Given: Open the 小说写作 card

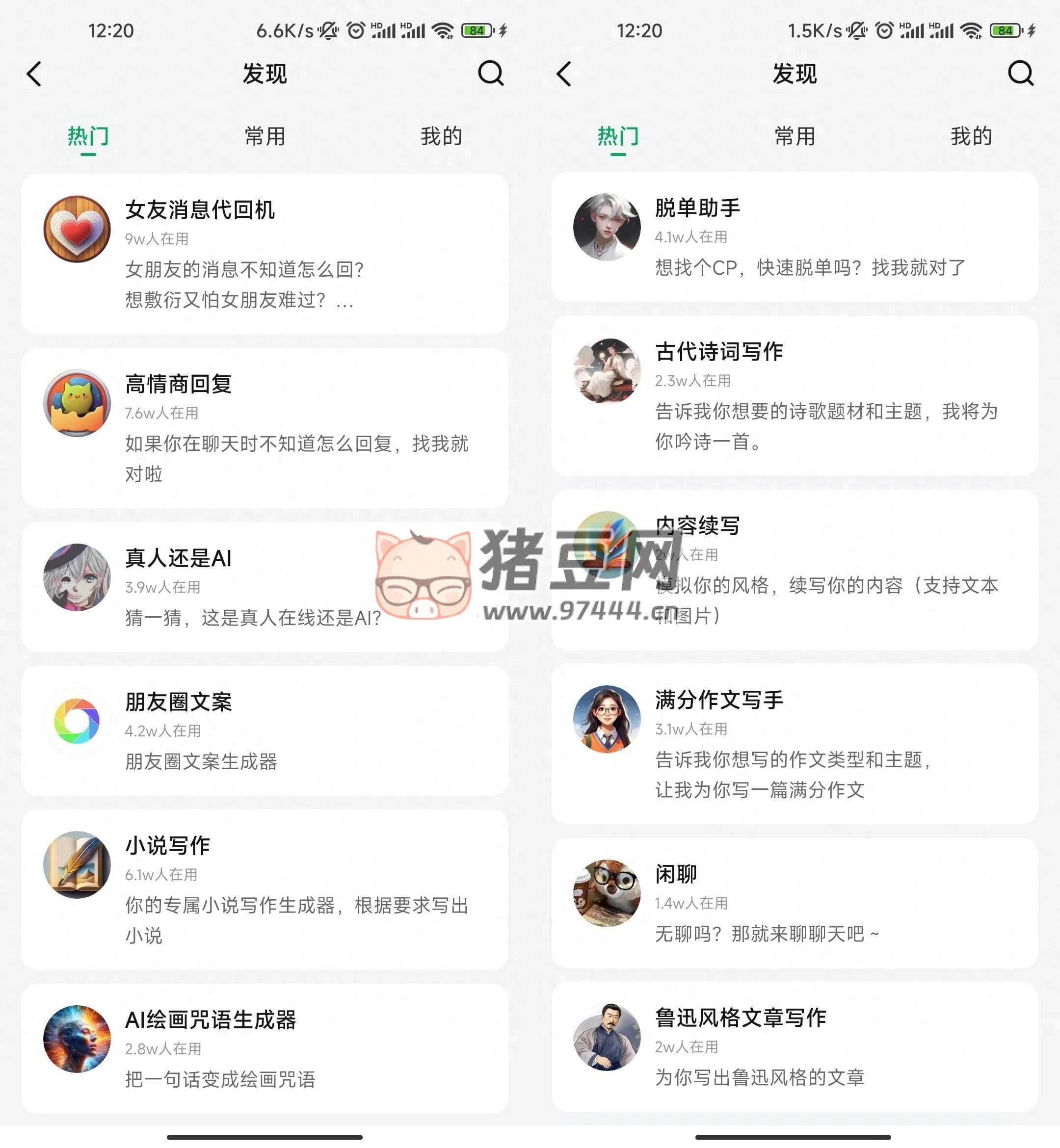Looking at the screenshot, I should 265,889.
